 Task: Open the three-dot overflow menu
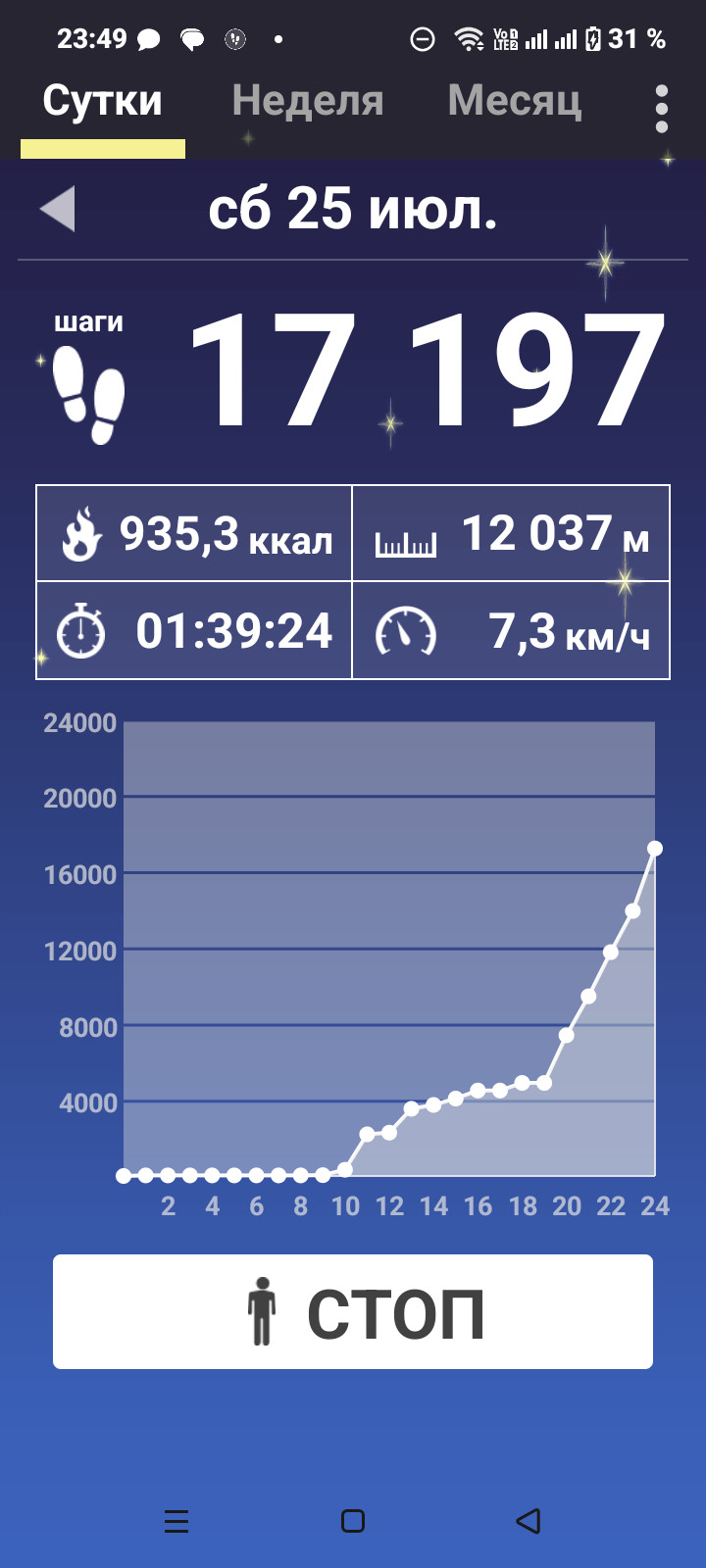click(662, 108)
